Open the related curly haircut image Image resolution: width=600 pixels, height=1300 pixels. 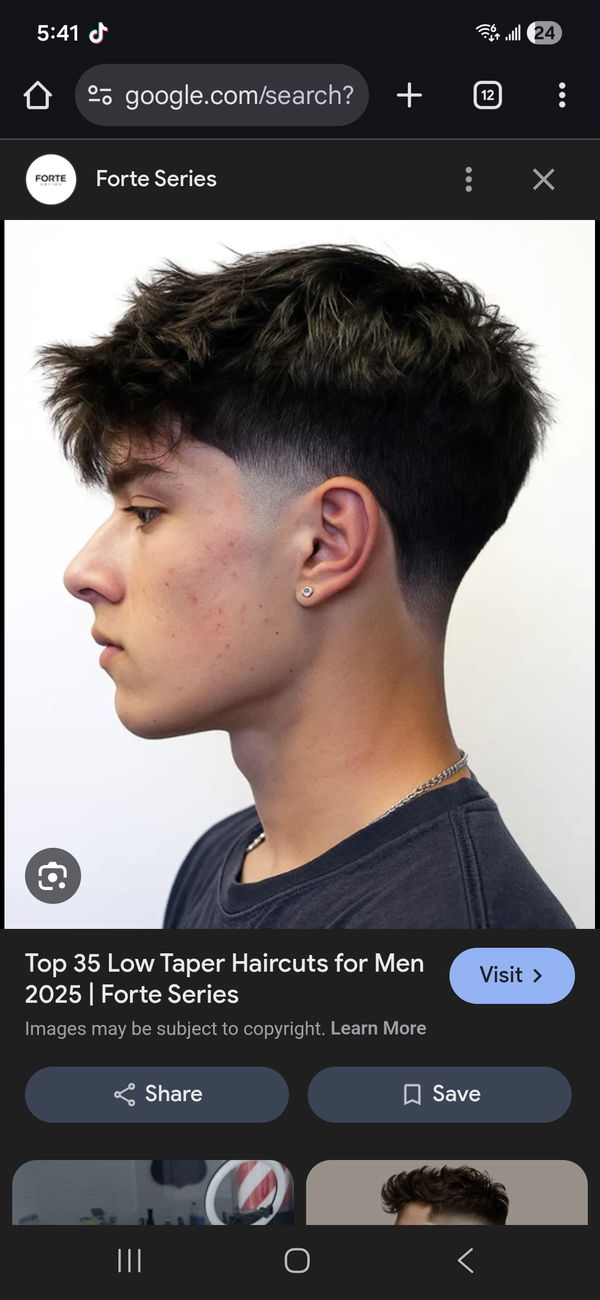pos(446,1192)
